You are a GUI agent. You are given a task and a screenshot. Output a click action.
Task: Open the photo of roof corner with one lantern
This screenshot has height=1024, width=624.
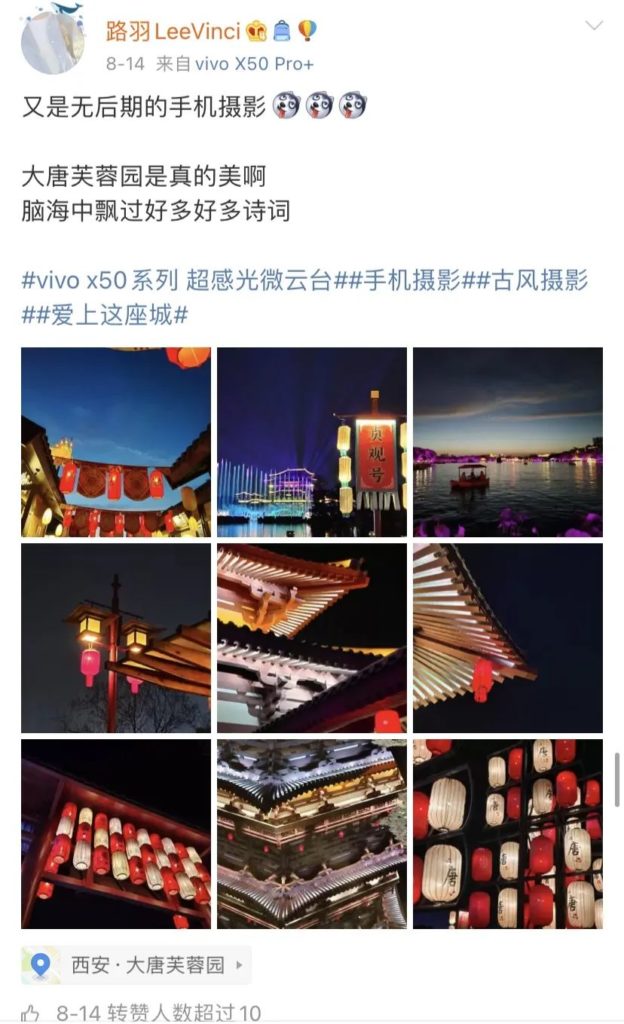508,638
